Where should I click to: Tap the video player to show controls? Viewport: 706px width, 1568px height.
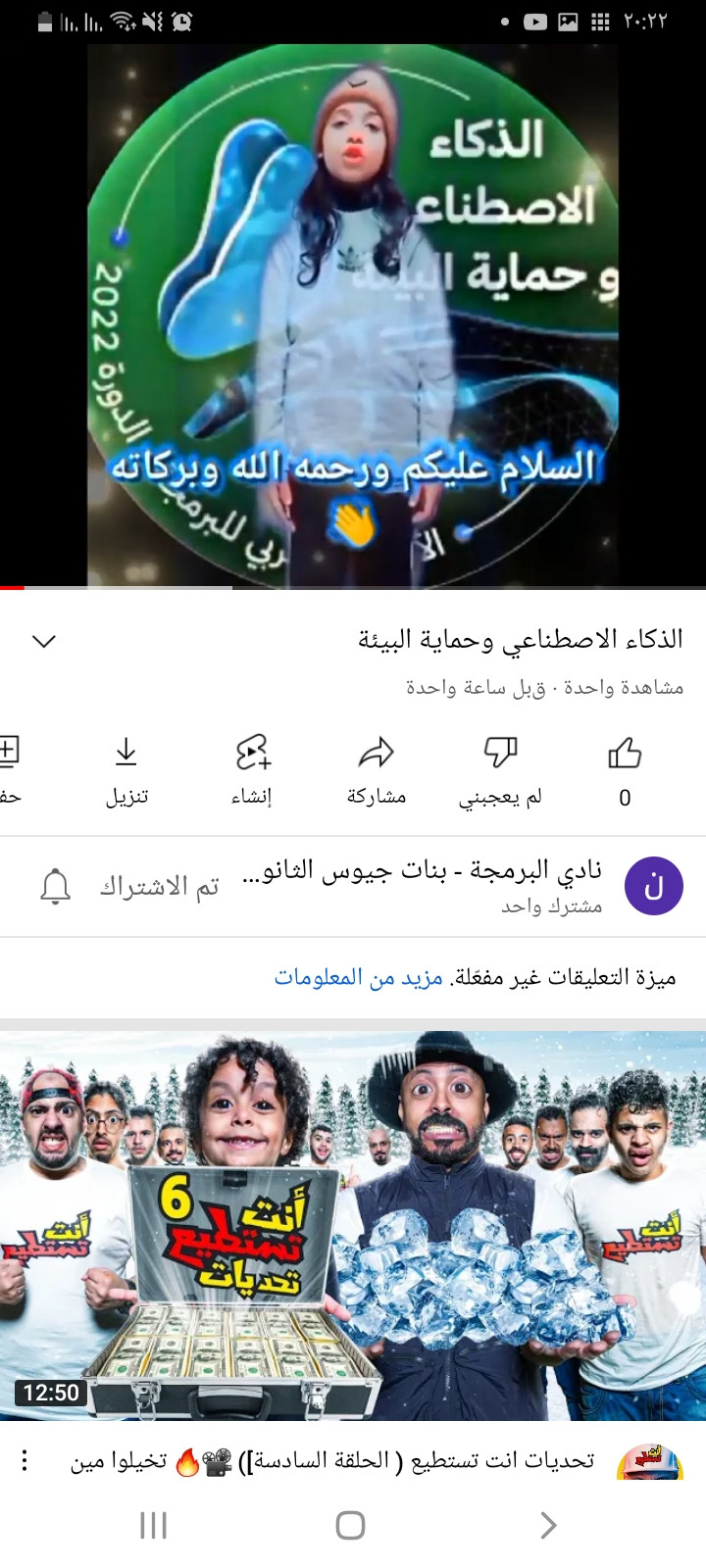(353, 314)
